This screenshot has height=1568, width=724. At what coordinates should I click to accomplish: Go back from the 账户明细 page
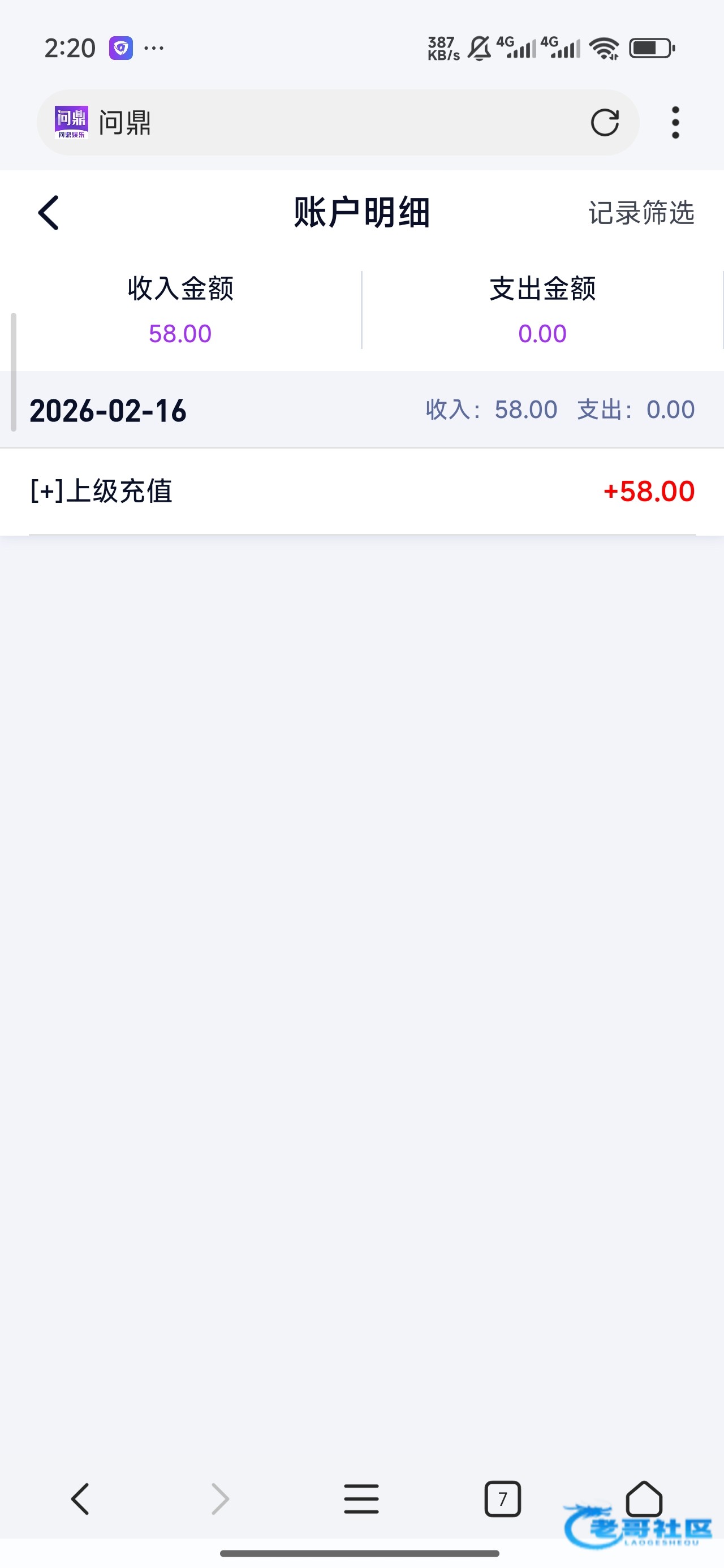tap(49, 213)
